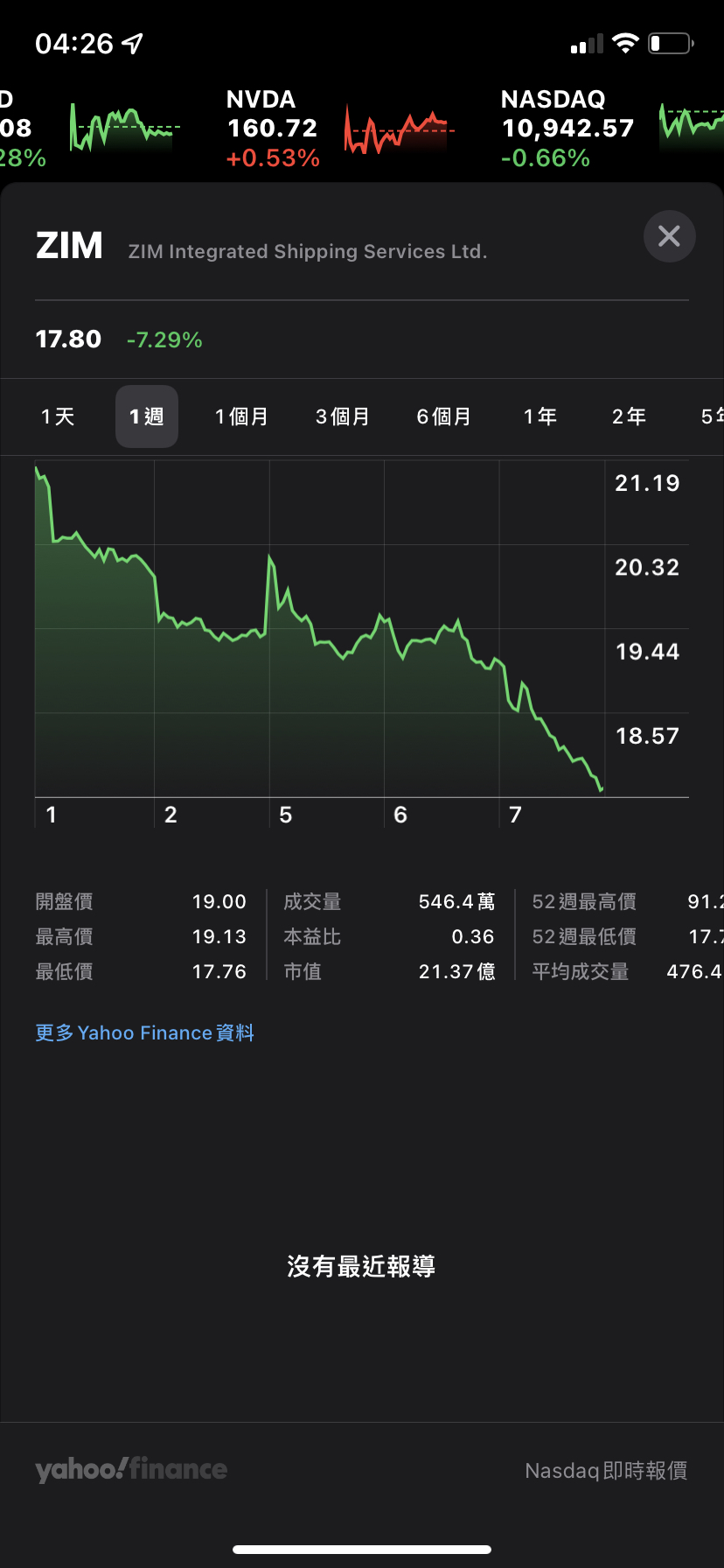Open the yahoo!finance logo link
This screenshot has height=1568, width=724.
131,1469
